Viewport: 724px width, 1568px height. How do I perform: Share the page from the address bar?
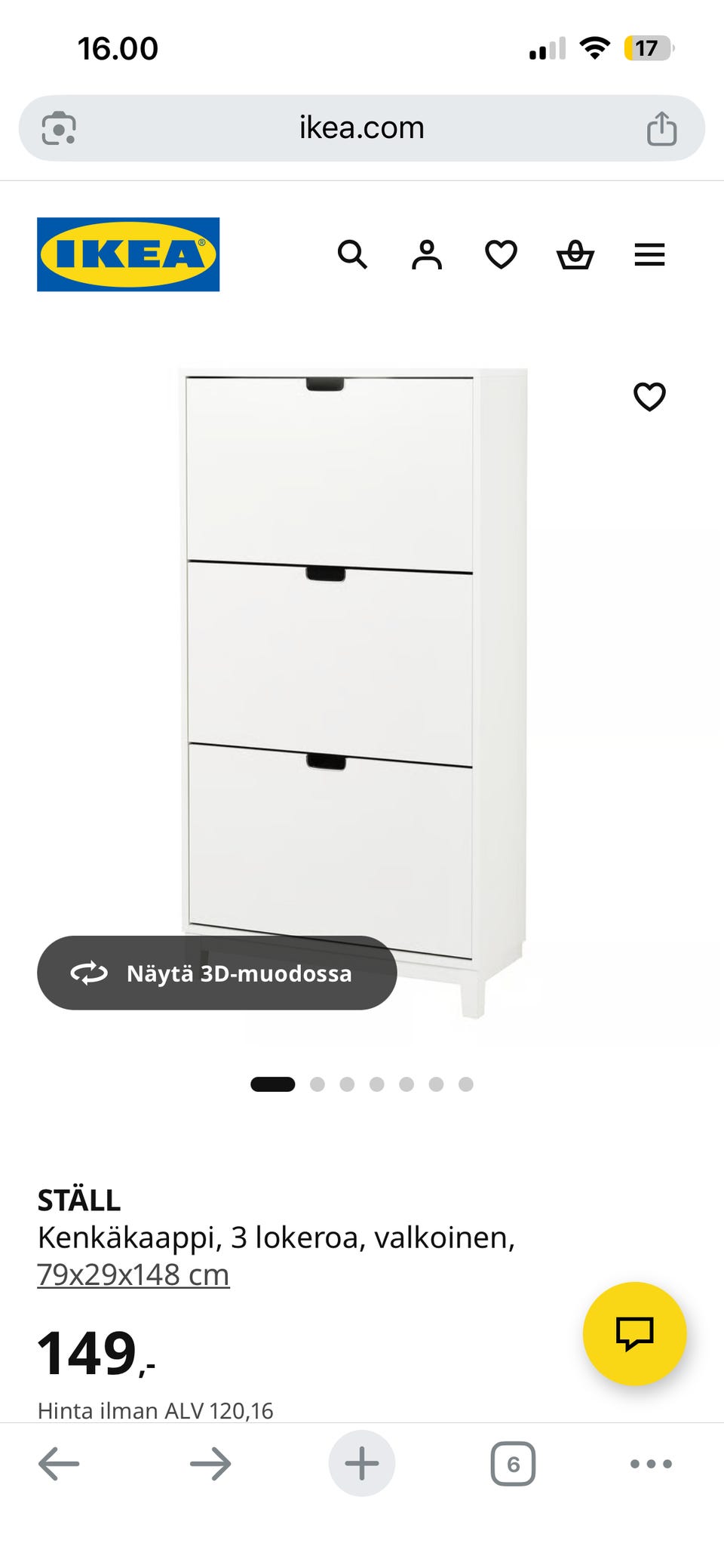point(661,128)
